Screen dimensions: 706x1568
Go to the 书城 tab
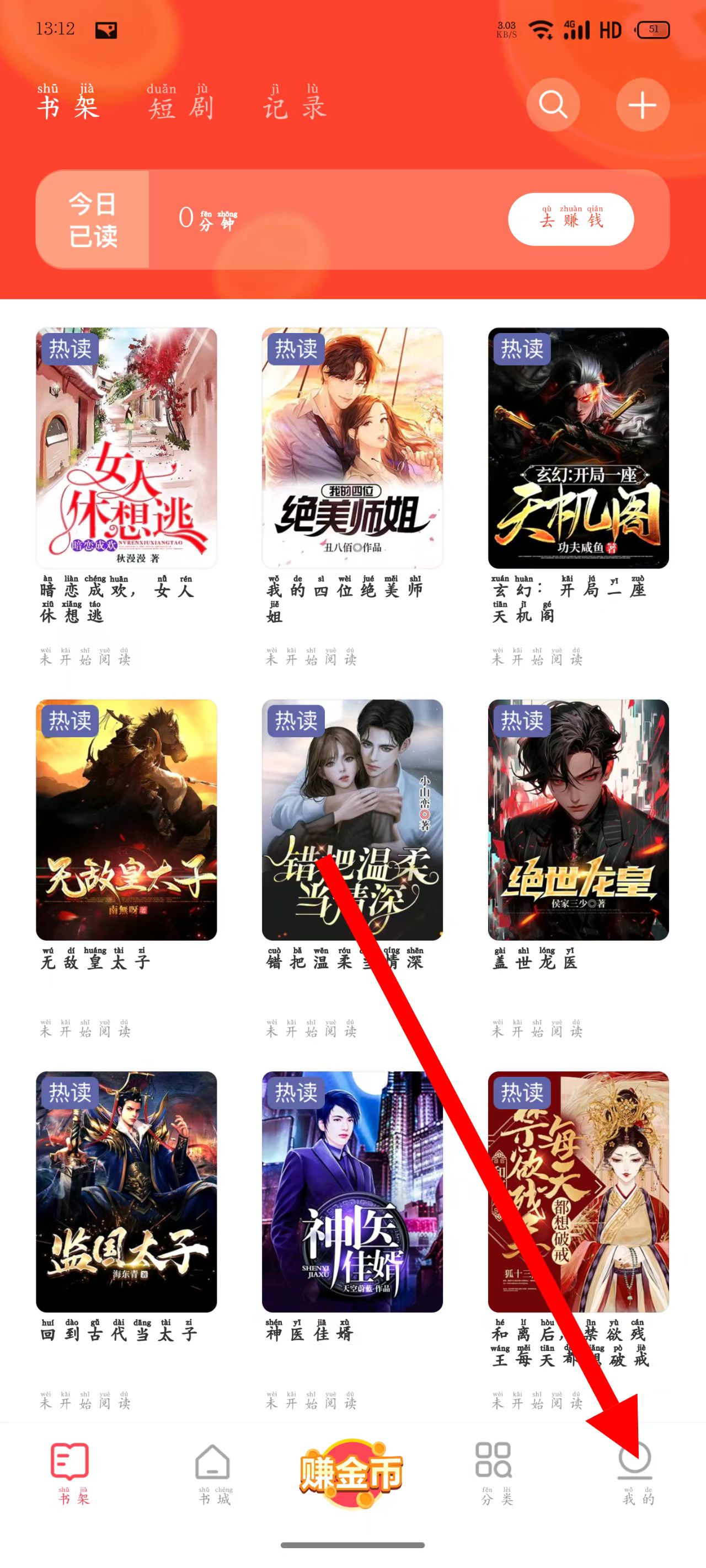(212, 1473)
